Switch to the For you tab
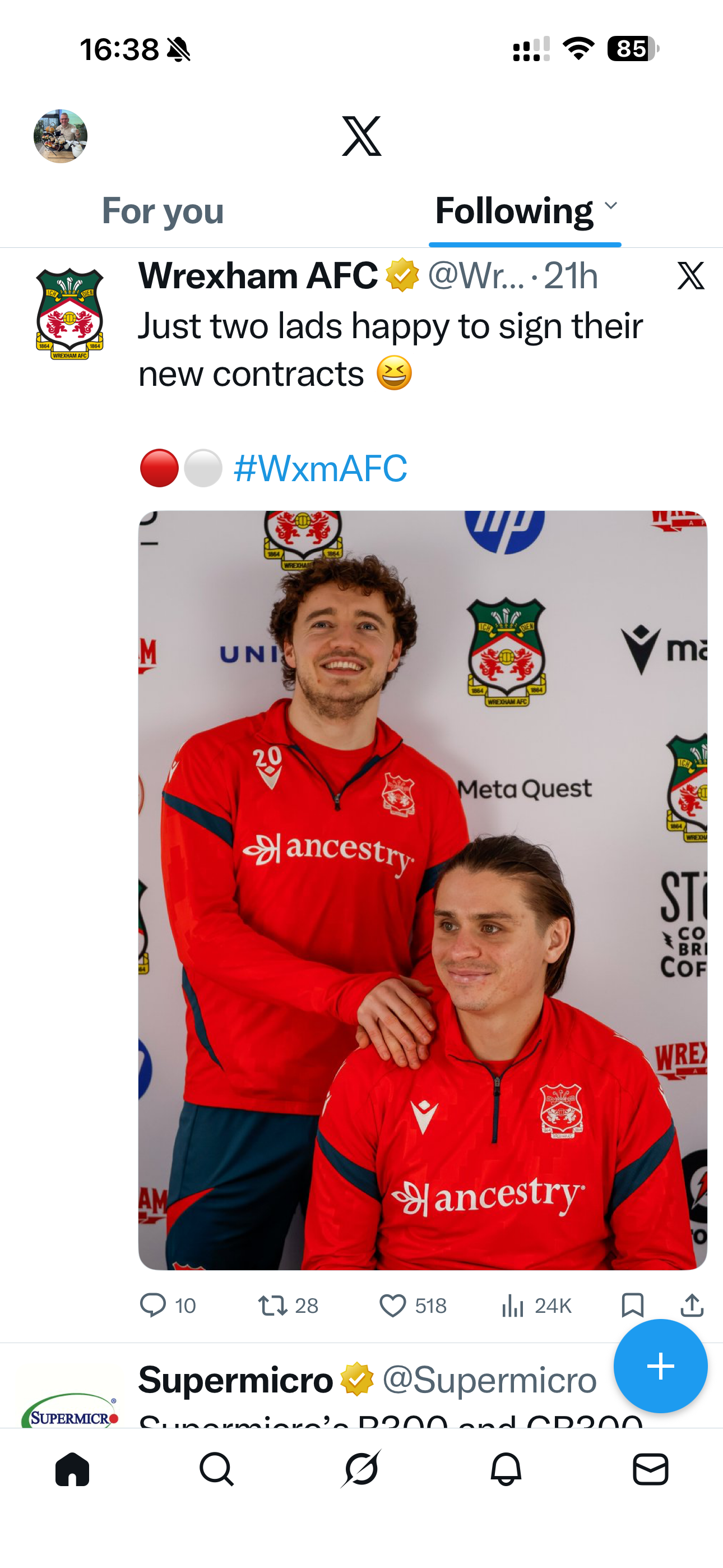The width and height of the screenshot is (723, 1568). pyautogui.click(x=163, y=211)
